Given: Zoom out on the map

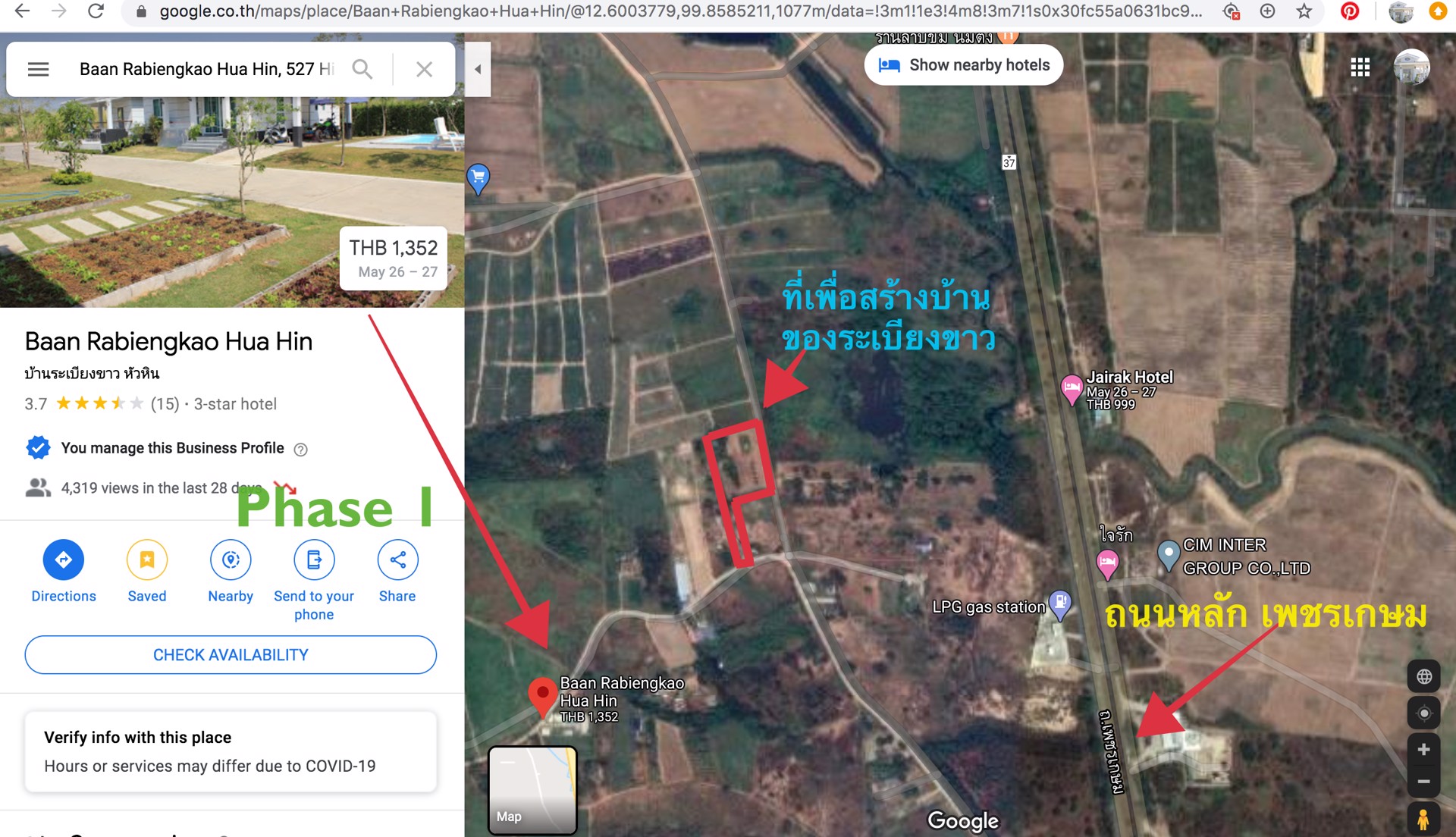Looking at the screenshot, I should coord(1423,781).
